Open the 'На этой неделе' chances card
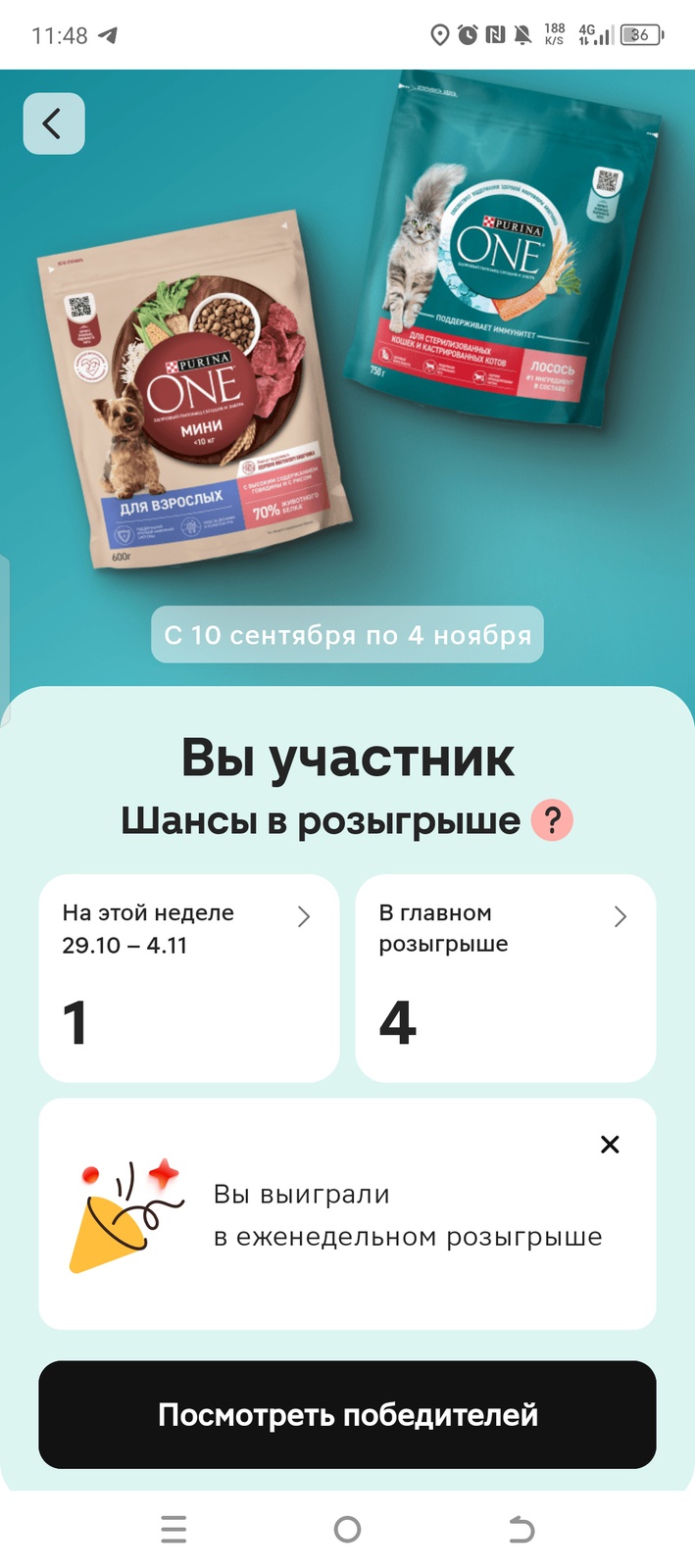The height and width of the screenshot is (1568, 695). 188,977
